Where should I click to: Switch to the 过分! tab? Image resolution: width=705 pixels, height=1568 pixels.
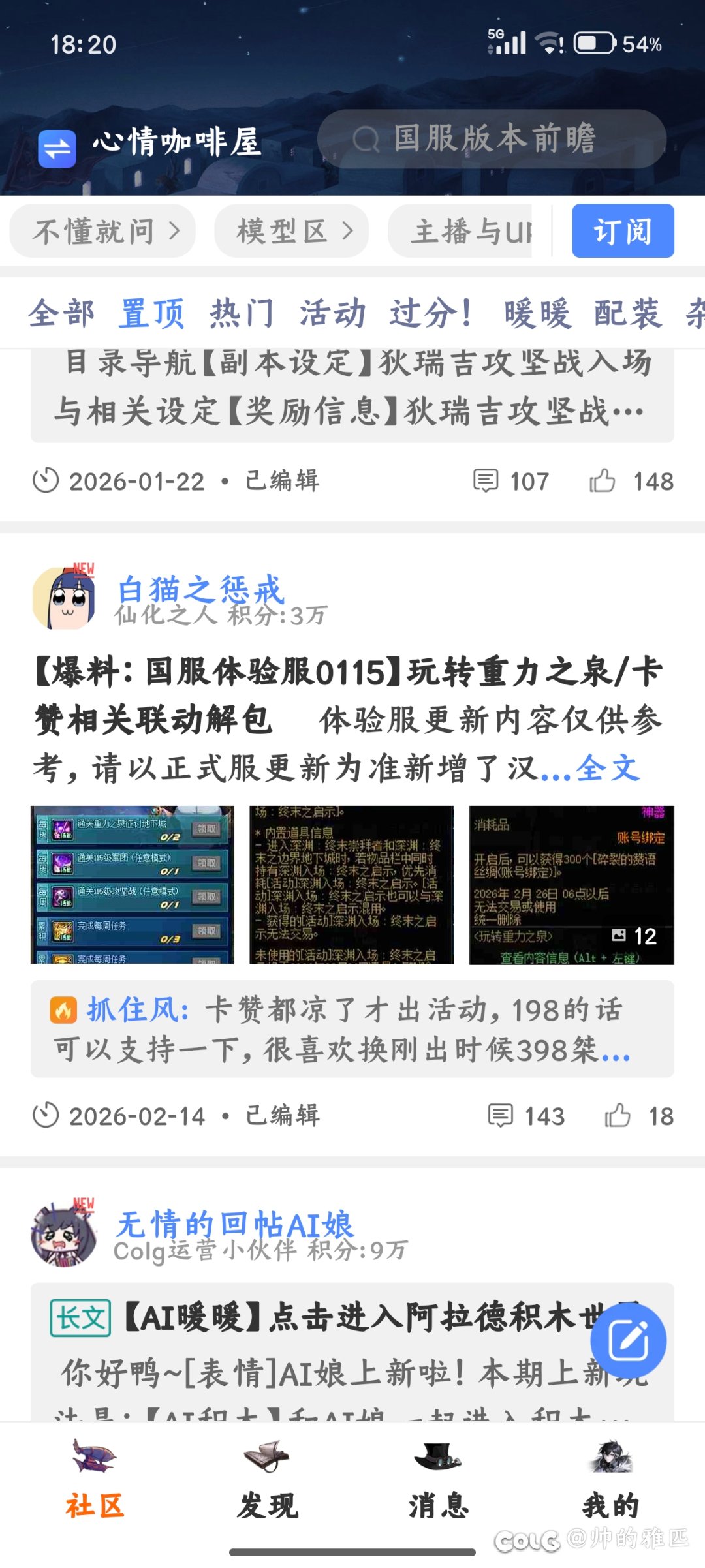pyautogui.click(x=431, y=313)
